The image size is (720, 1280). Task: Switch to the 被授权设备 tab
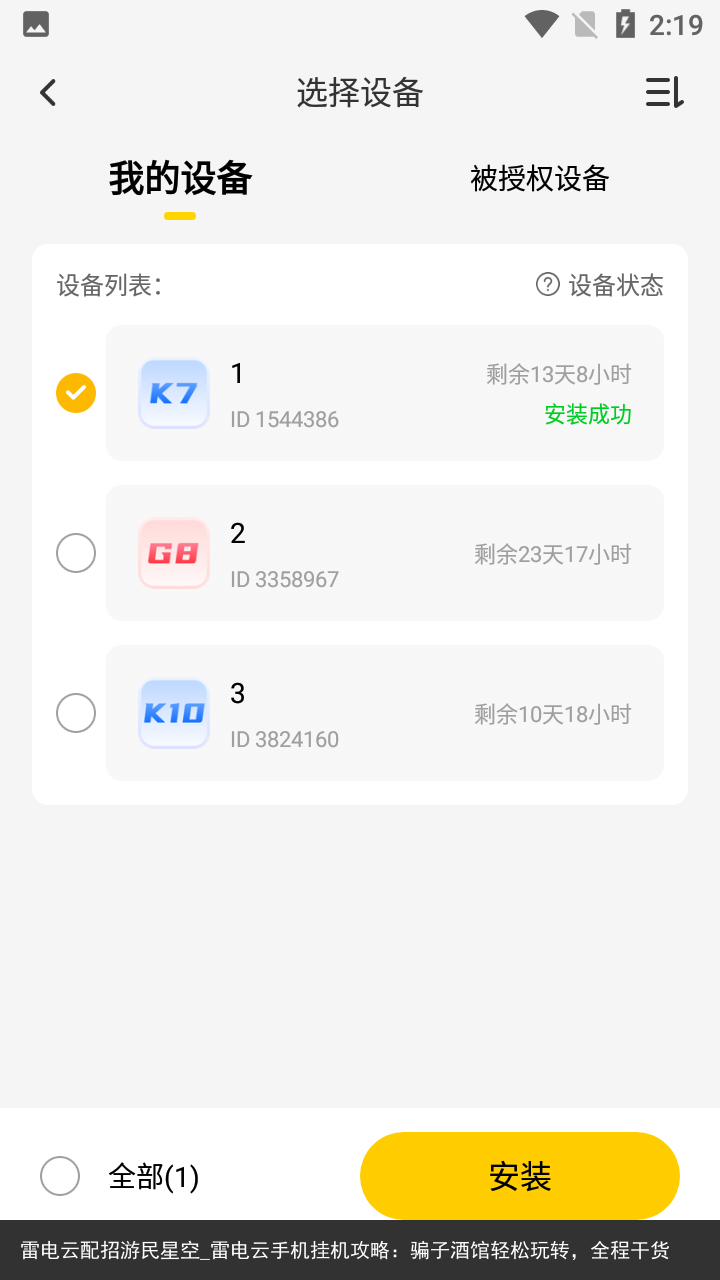[x=540, y=179]
